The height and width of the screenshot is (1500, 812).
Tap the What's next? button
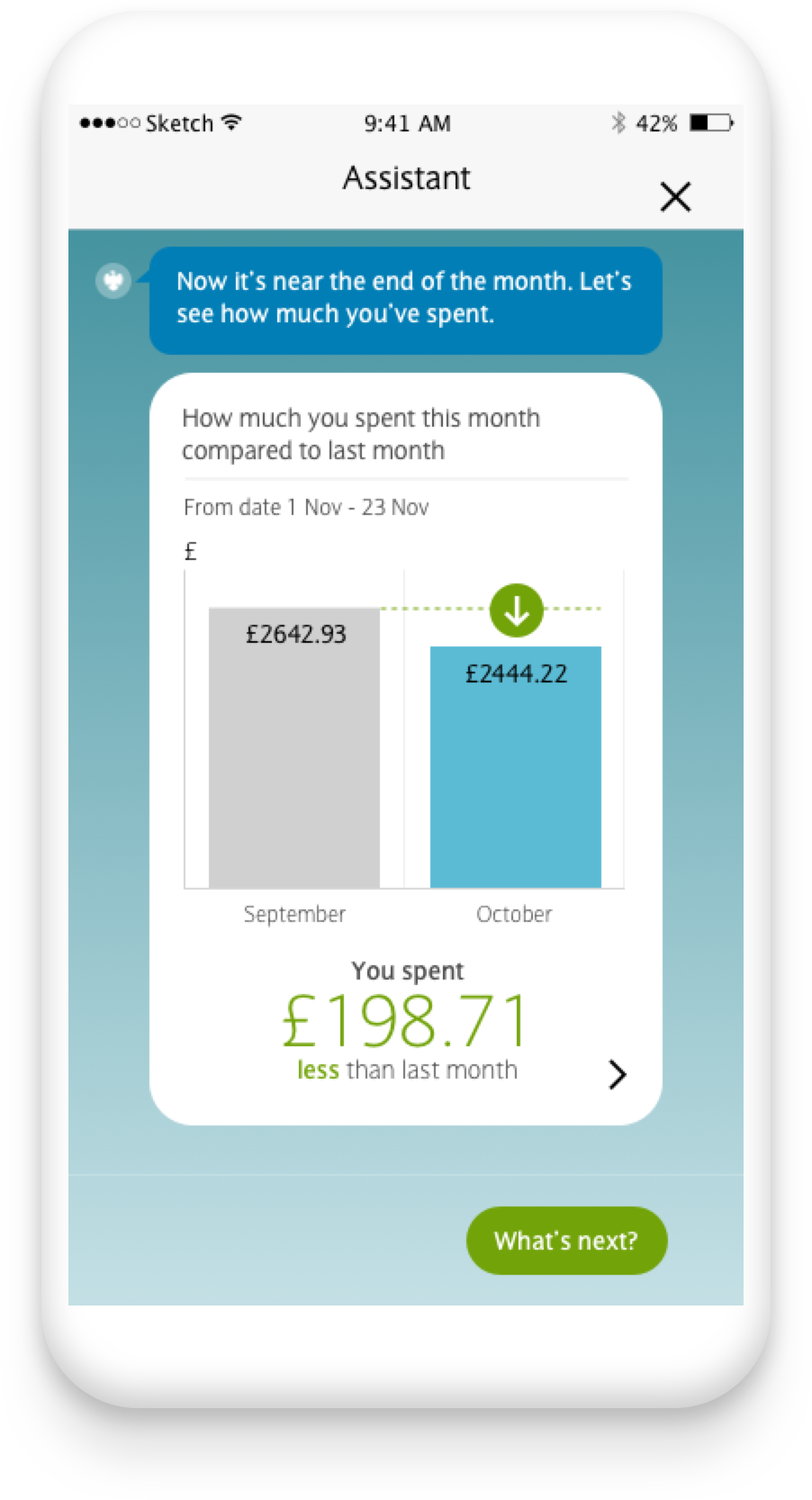point(566,1241)
